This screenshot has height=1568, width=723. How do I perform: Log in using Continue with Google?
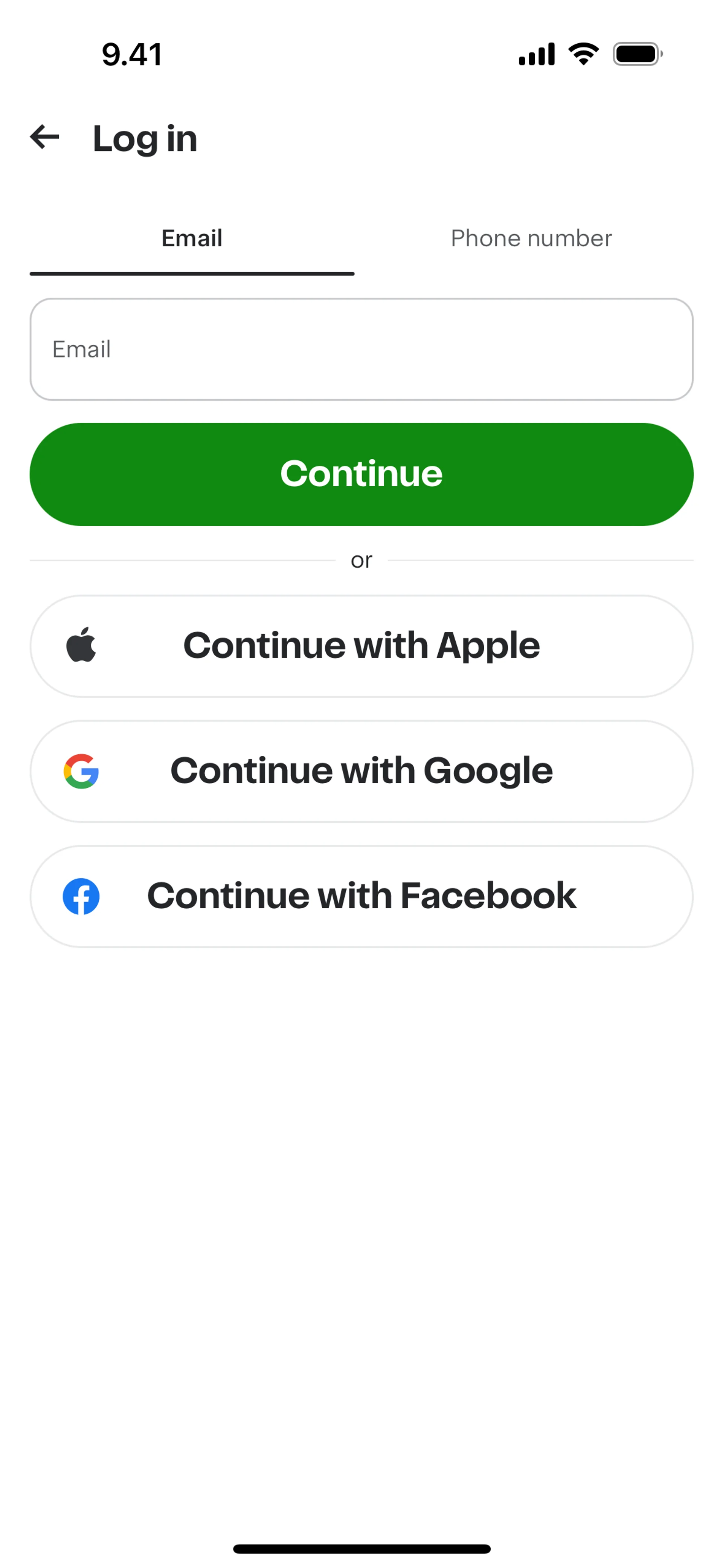pyautogui.click(x=361, y=771)
